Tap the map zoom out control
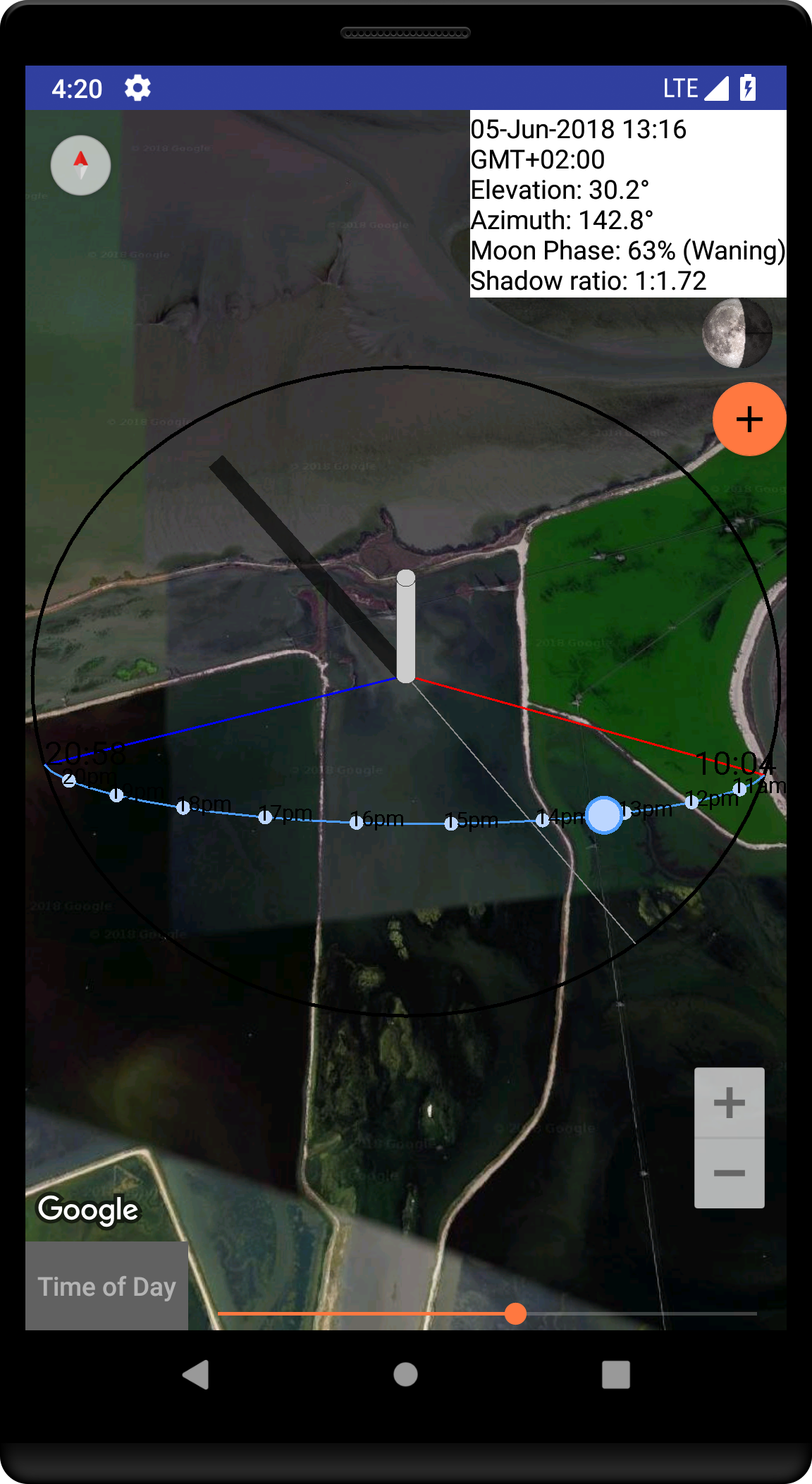 click(x=729, y=1171)
